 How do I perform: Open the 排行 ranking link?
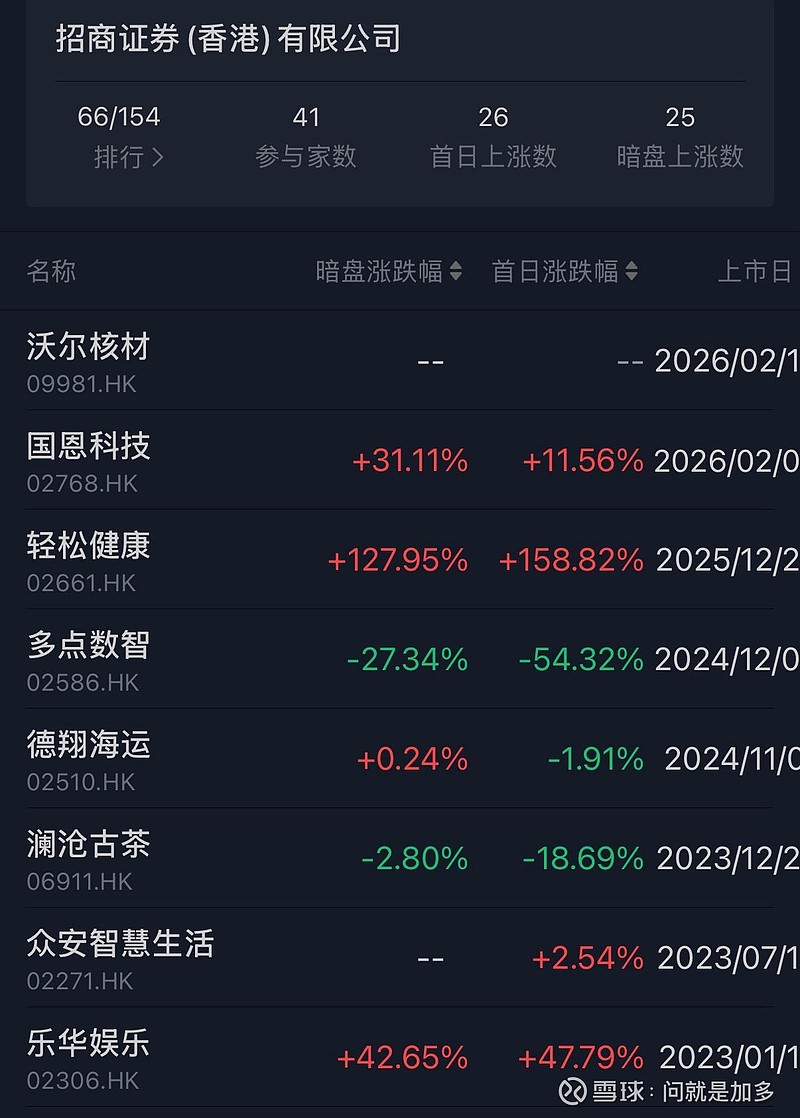[x=128, y=156]
